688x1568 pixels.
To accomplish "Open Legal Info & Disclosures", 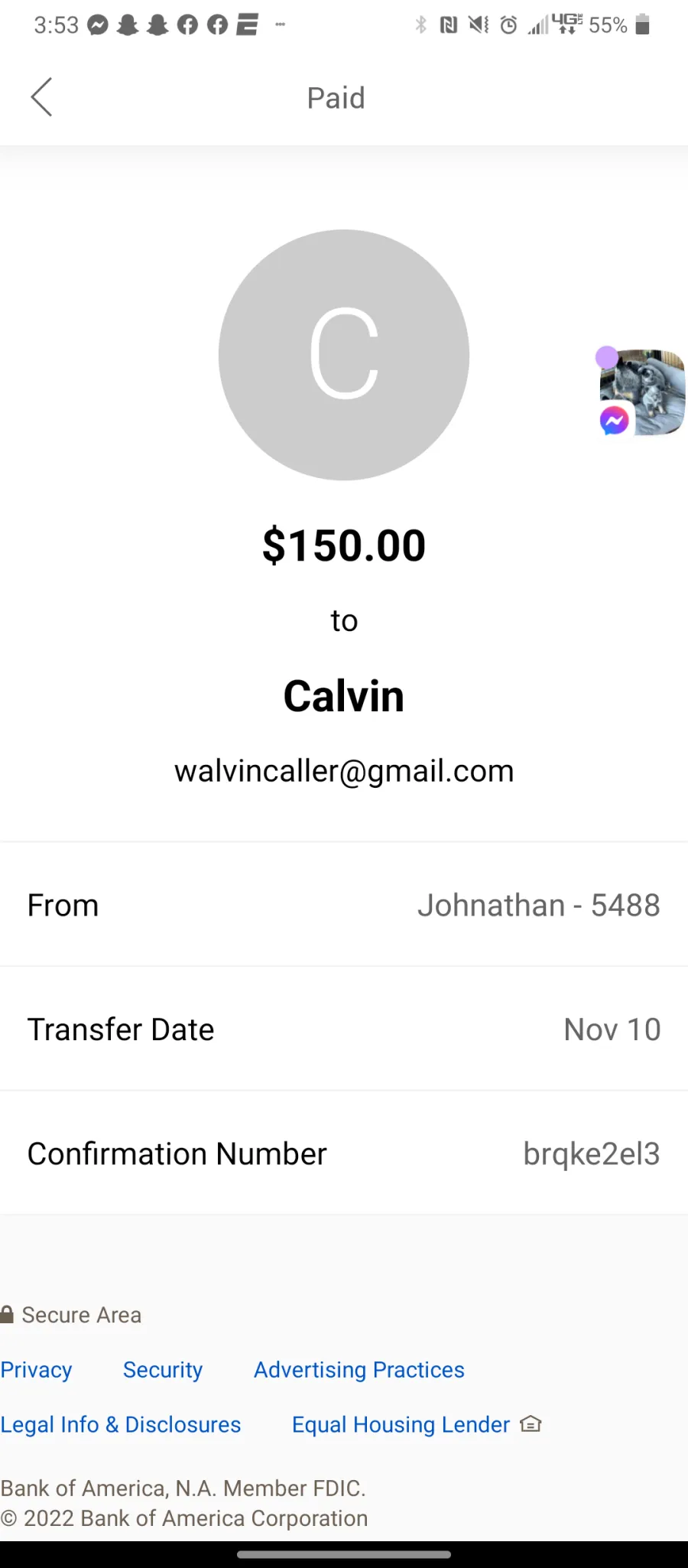I will 121,1424.
